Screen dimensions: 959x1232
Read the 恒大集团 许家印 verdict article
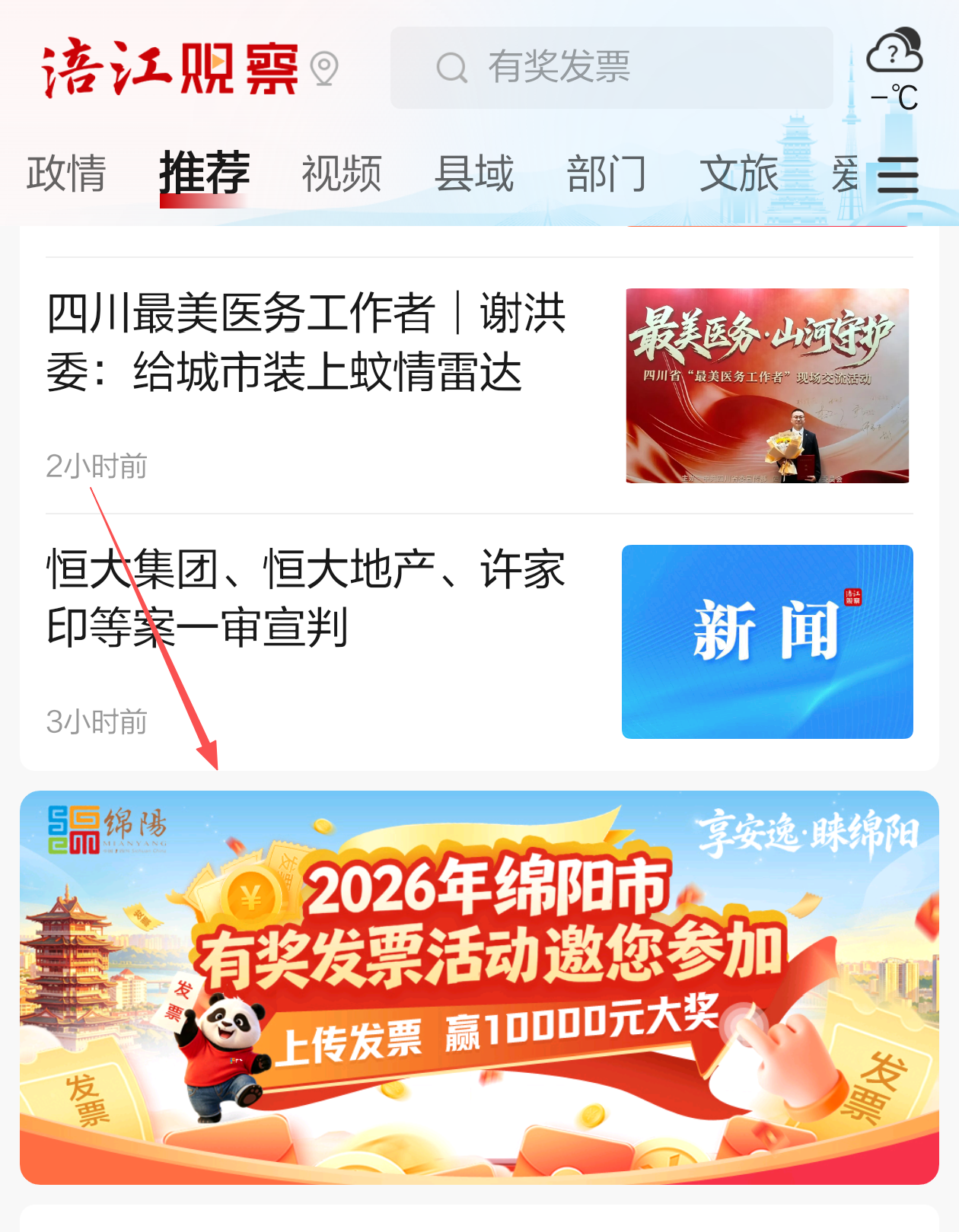pyautogui.click(x=479, y=641)
